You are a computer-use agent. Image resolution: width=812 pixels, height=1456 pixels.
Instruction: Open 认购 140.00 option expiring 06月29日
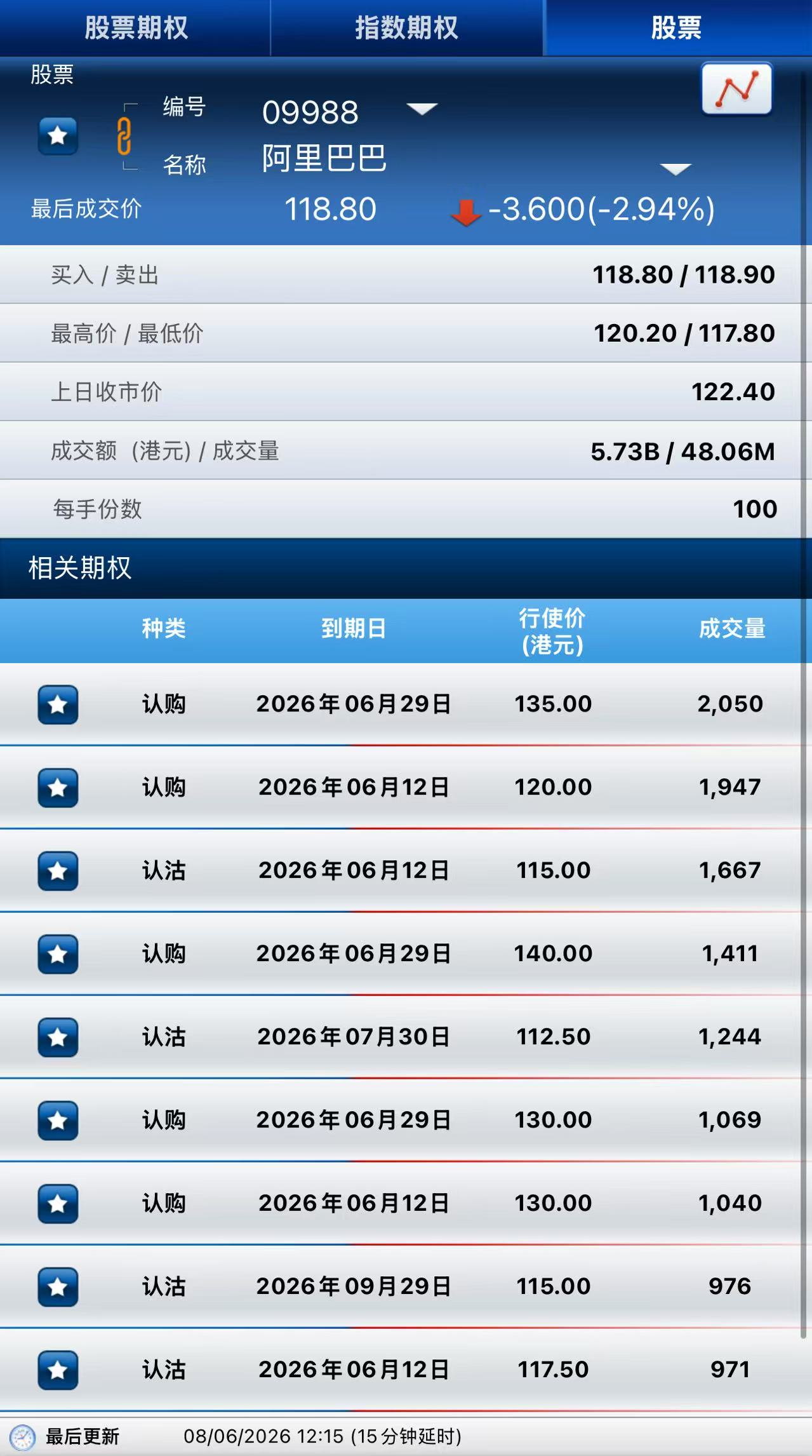[x=406, y=954]
